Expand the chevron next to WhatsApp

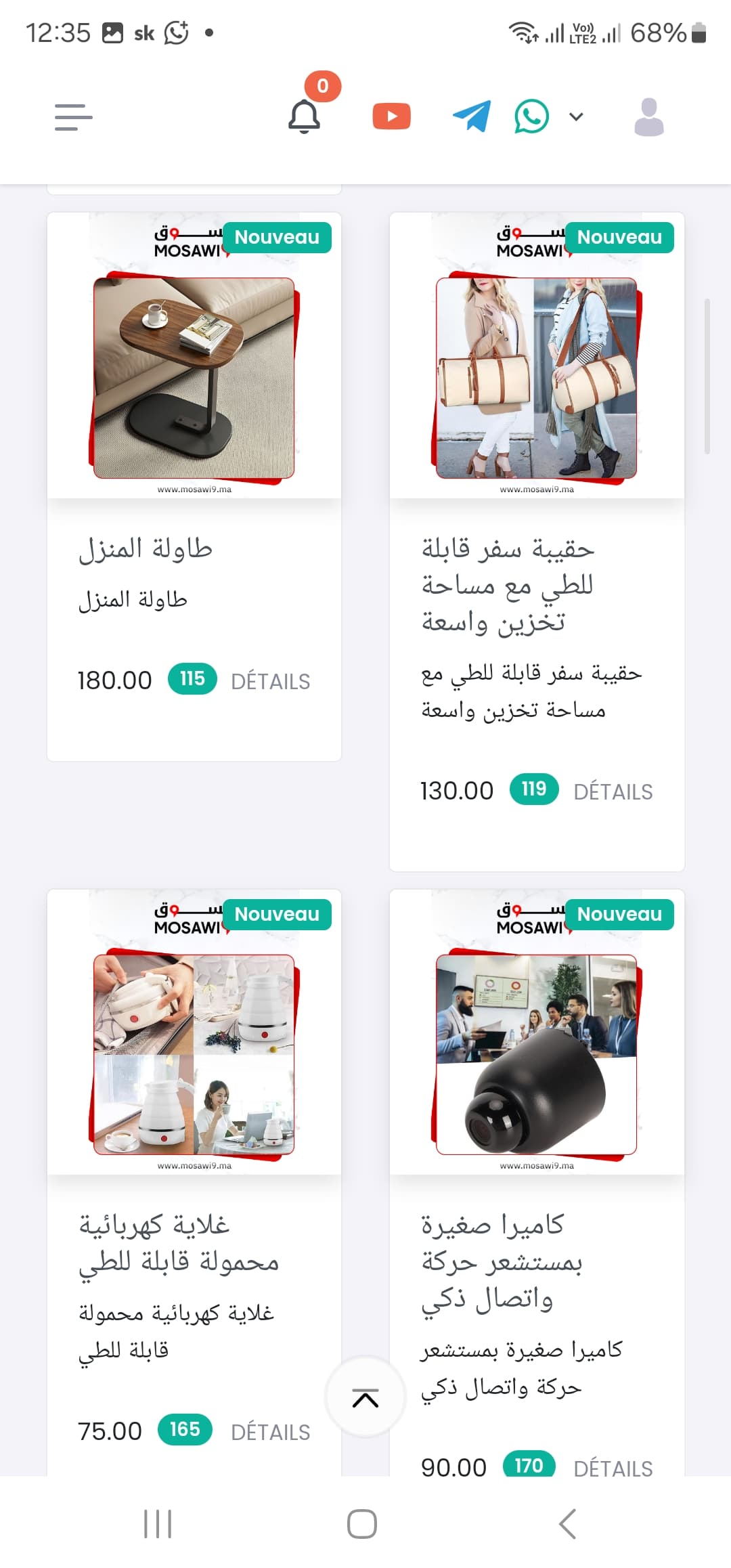(x=576, y=116)
